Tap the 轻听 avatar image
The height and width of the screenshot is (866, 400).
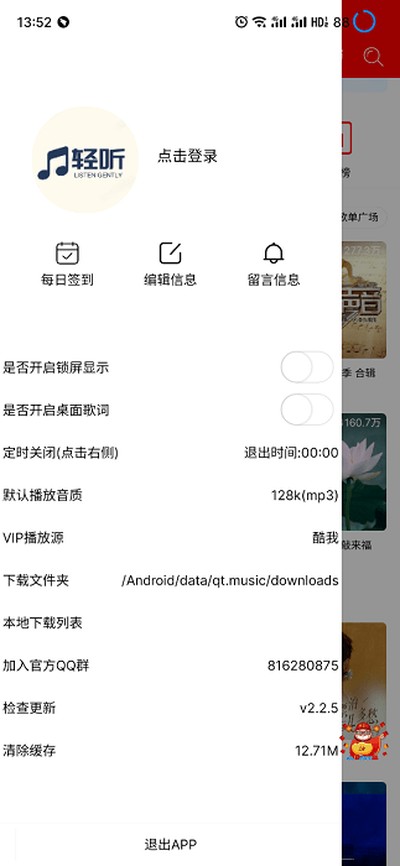(85, 160)
